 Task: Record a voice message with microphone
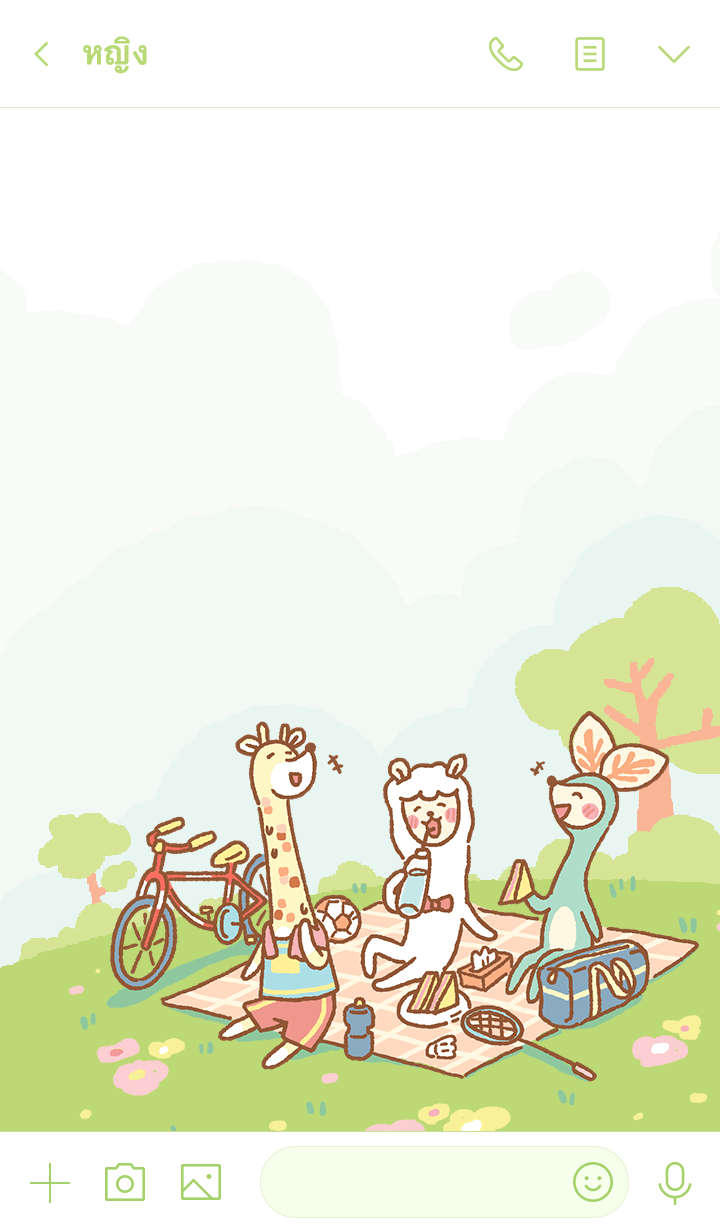click(674, 1182)
